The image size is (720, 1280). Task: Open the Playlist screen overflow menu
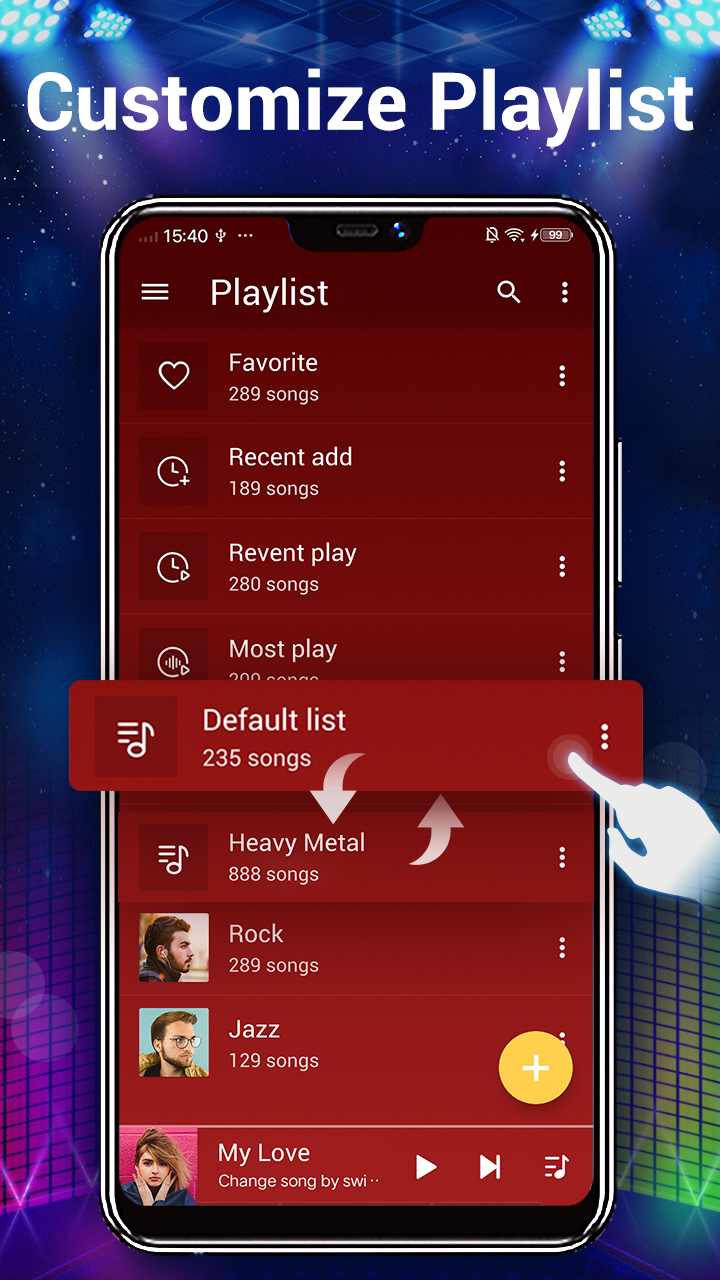[565, 293]
